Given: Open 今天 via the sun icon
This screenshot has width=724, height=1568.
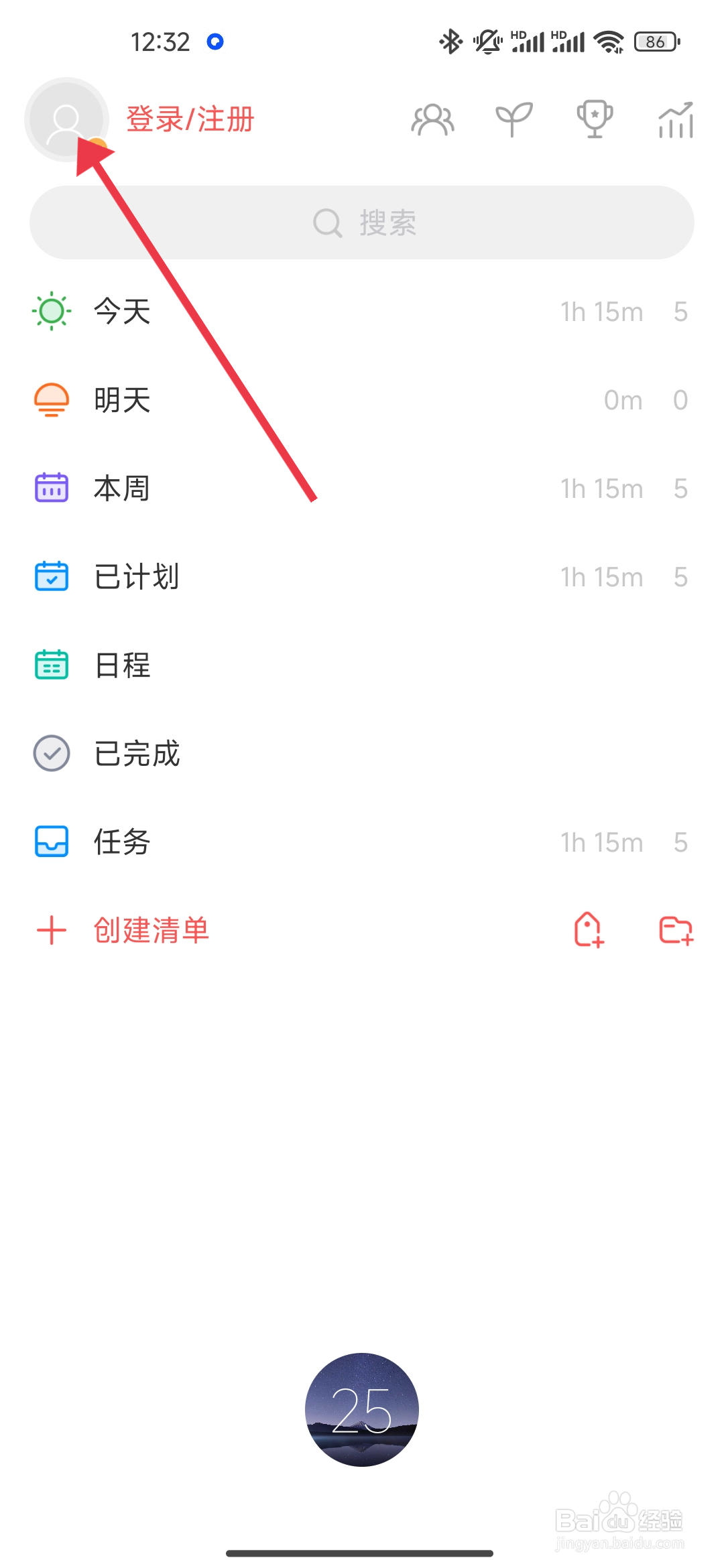Looking at the screenshot, I should click(x=52, y=311).
